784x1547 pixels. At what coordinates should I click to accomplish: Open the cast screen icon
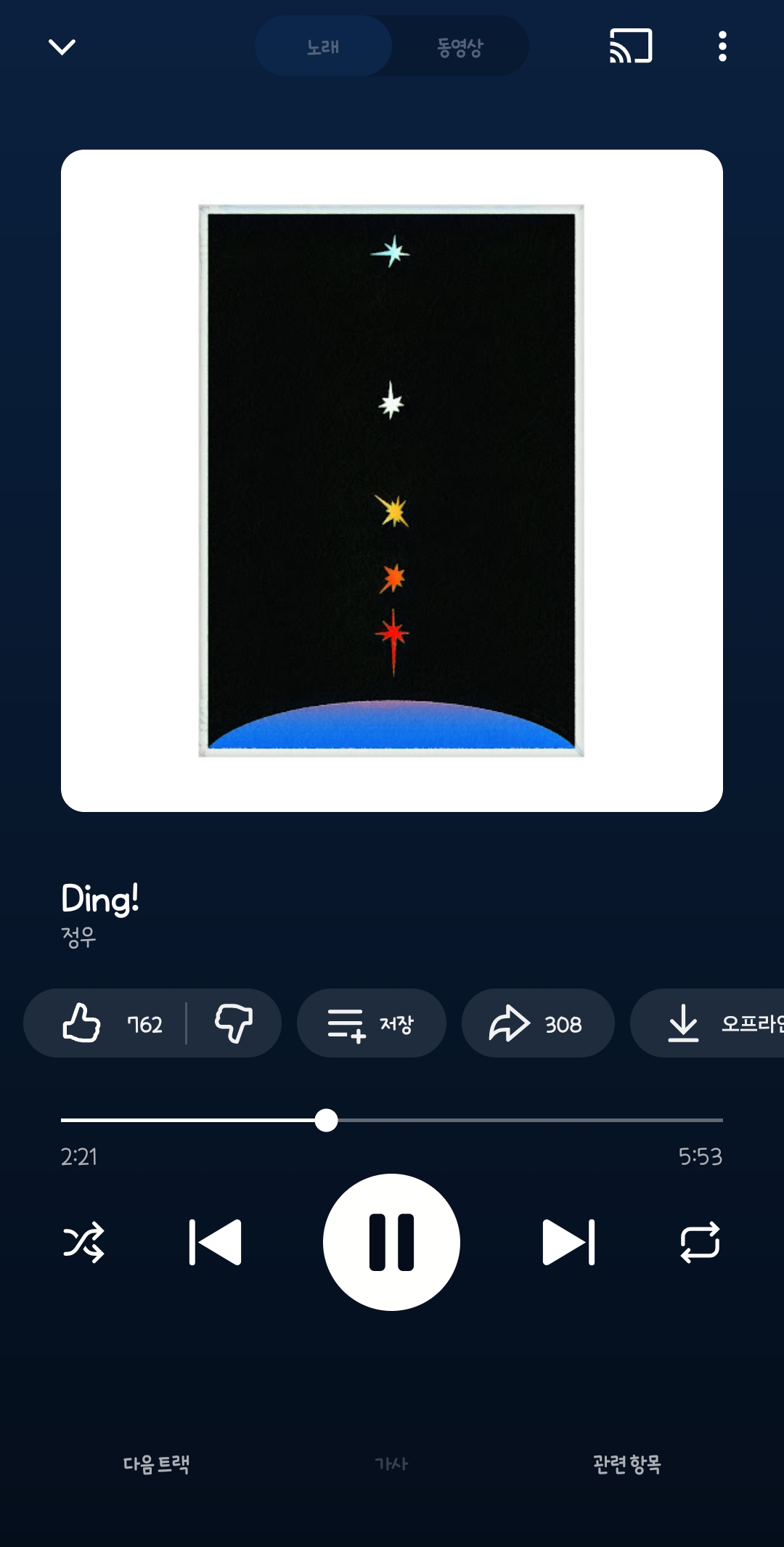630,46
